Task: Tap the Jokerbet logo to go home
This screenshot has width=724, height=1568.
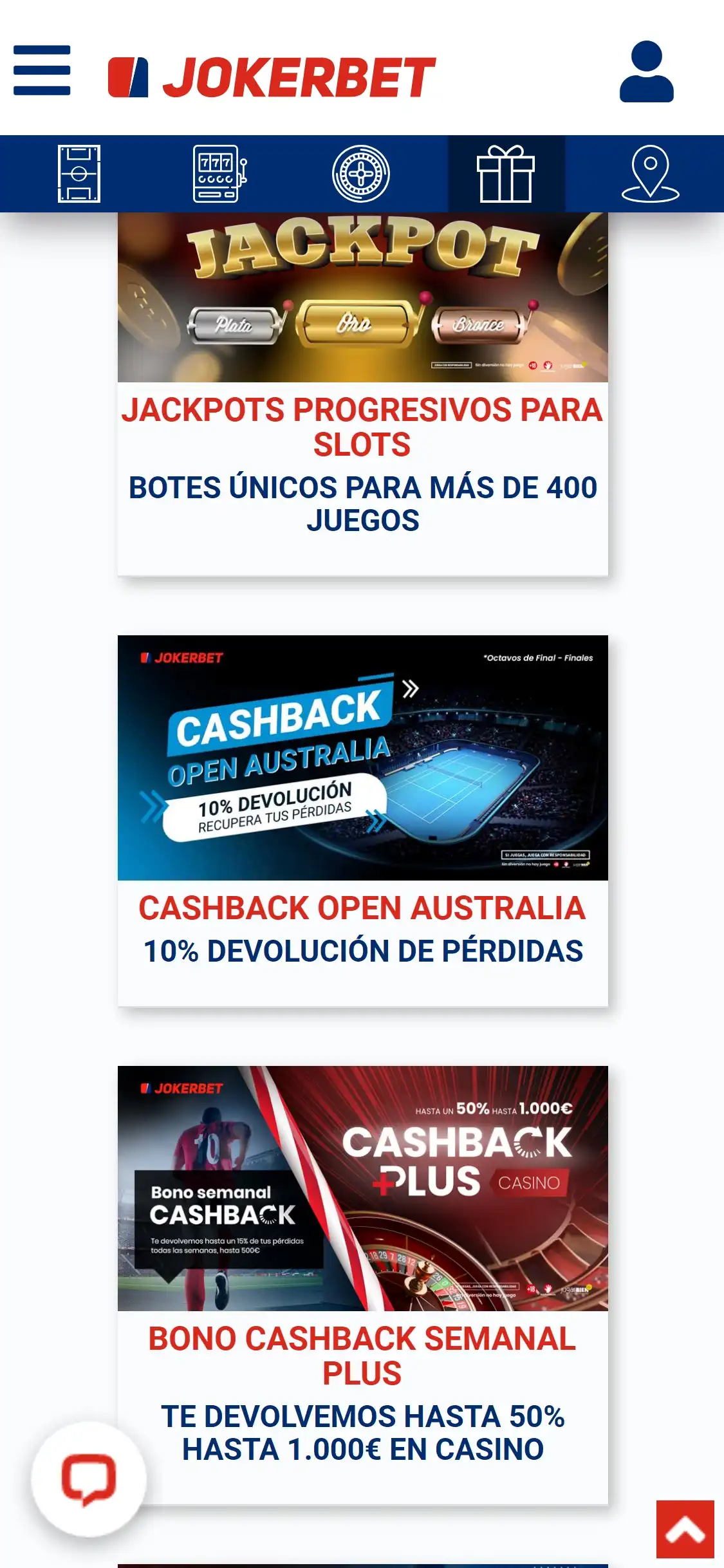Action: pos(272,77)
